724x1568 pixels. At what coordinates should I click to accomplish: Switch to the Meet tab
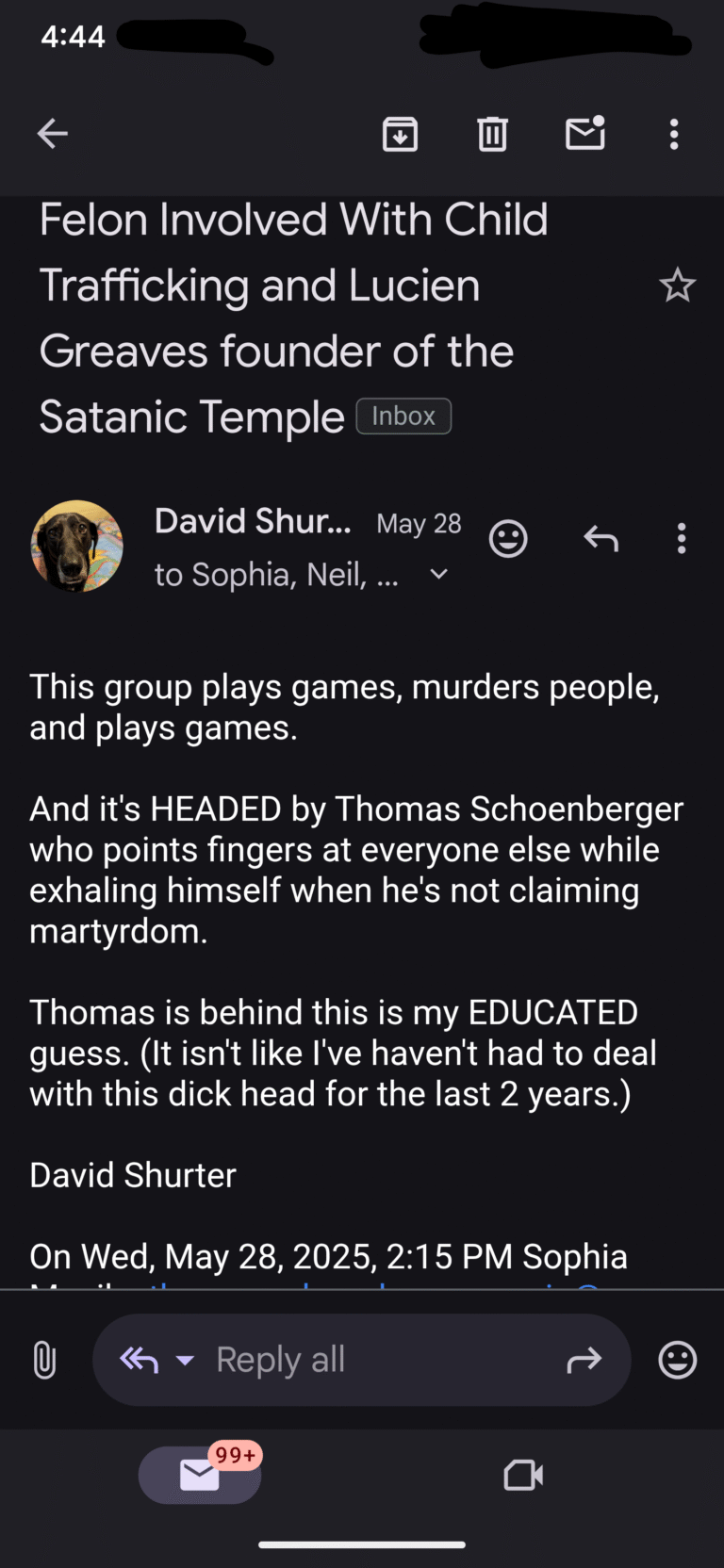pyautogui.click(x=523, y=1475)
